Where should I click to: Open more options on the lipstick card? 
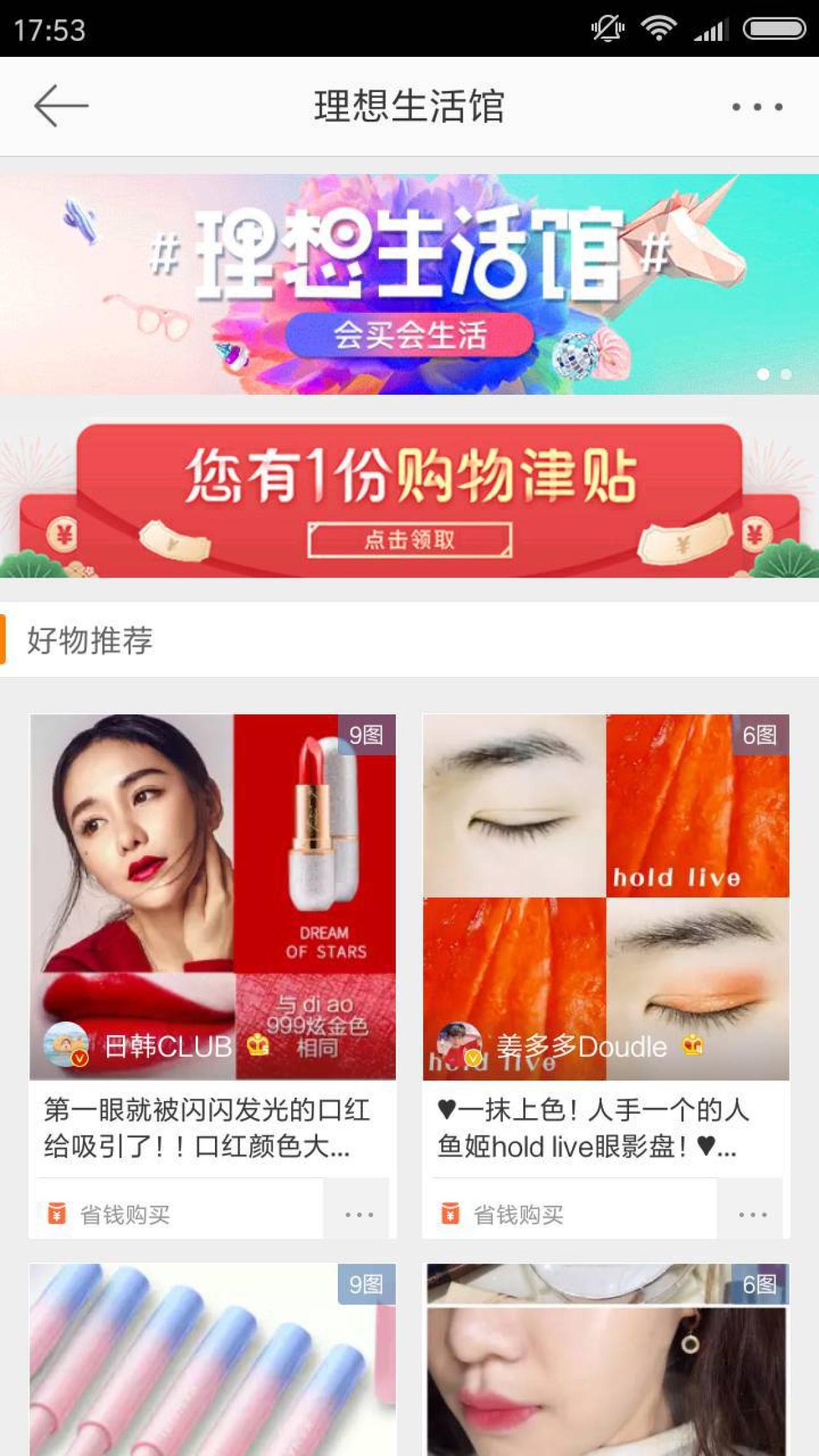[x=359, y=1214]
